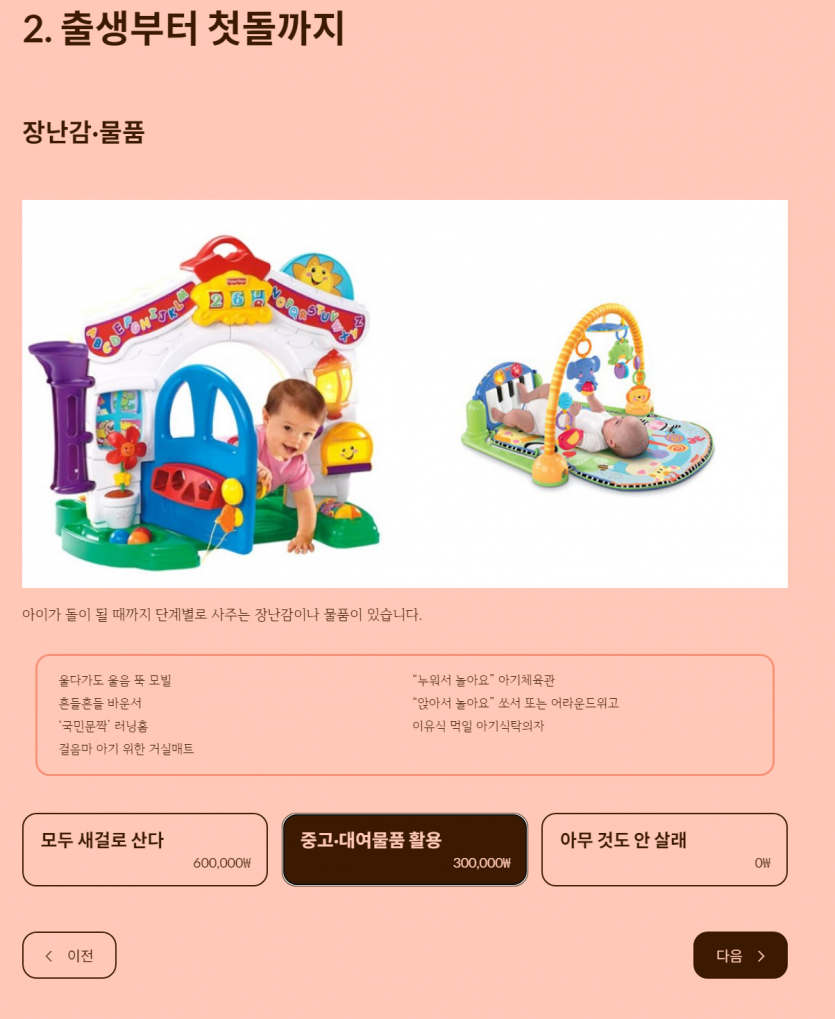The height and width of the screenshot is (1019, 835).
Task: Choose '중고·대여물품 활용' option
Action: tap(404, 849)
